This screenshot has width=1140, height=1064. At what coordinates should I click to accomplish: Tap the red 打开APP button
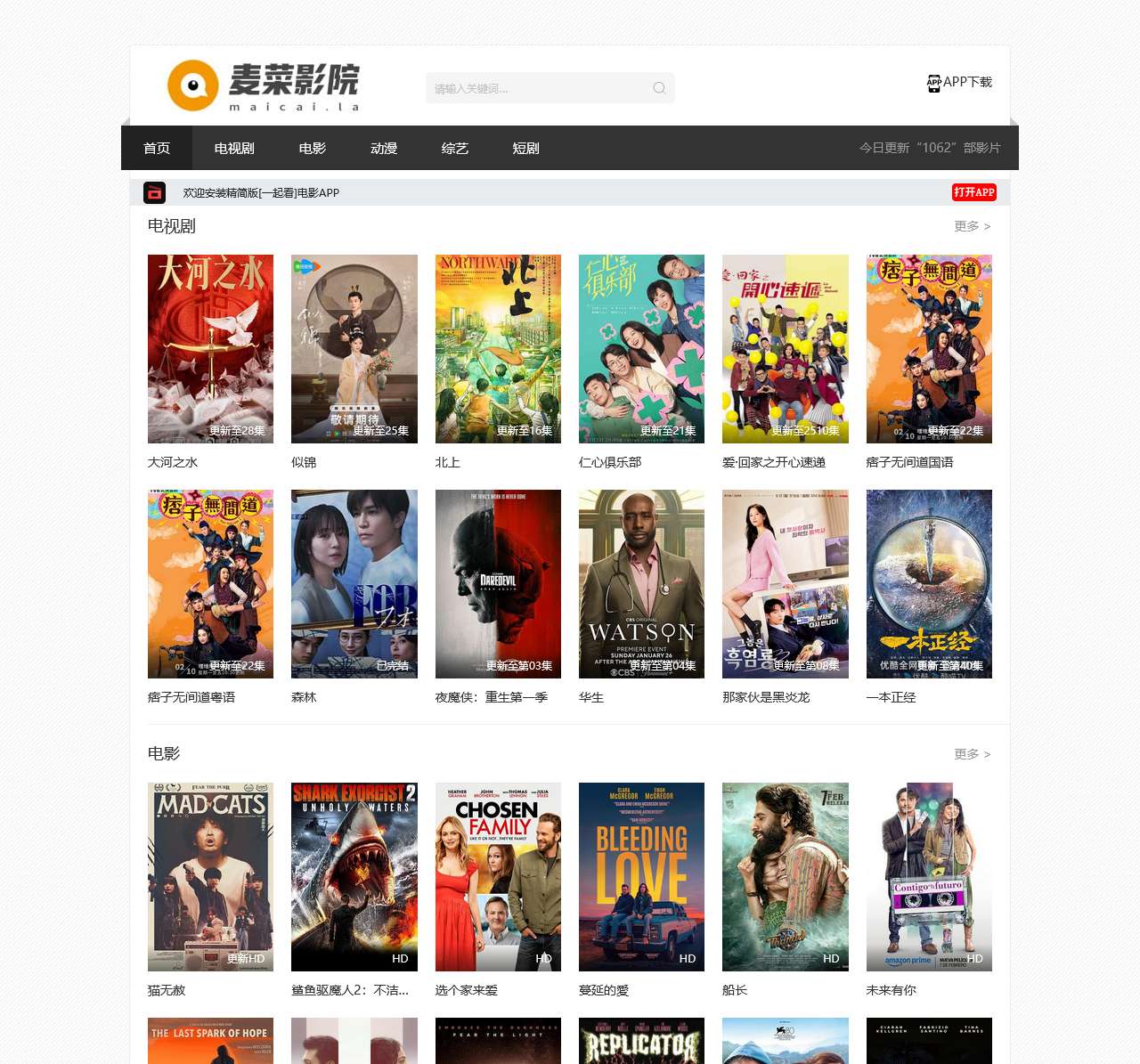point(973,192)
